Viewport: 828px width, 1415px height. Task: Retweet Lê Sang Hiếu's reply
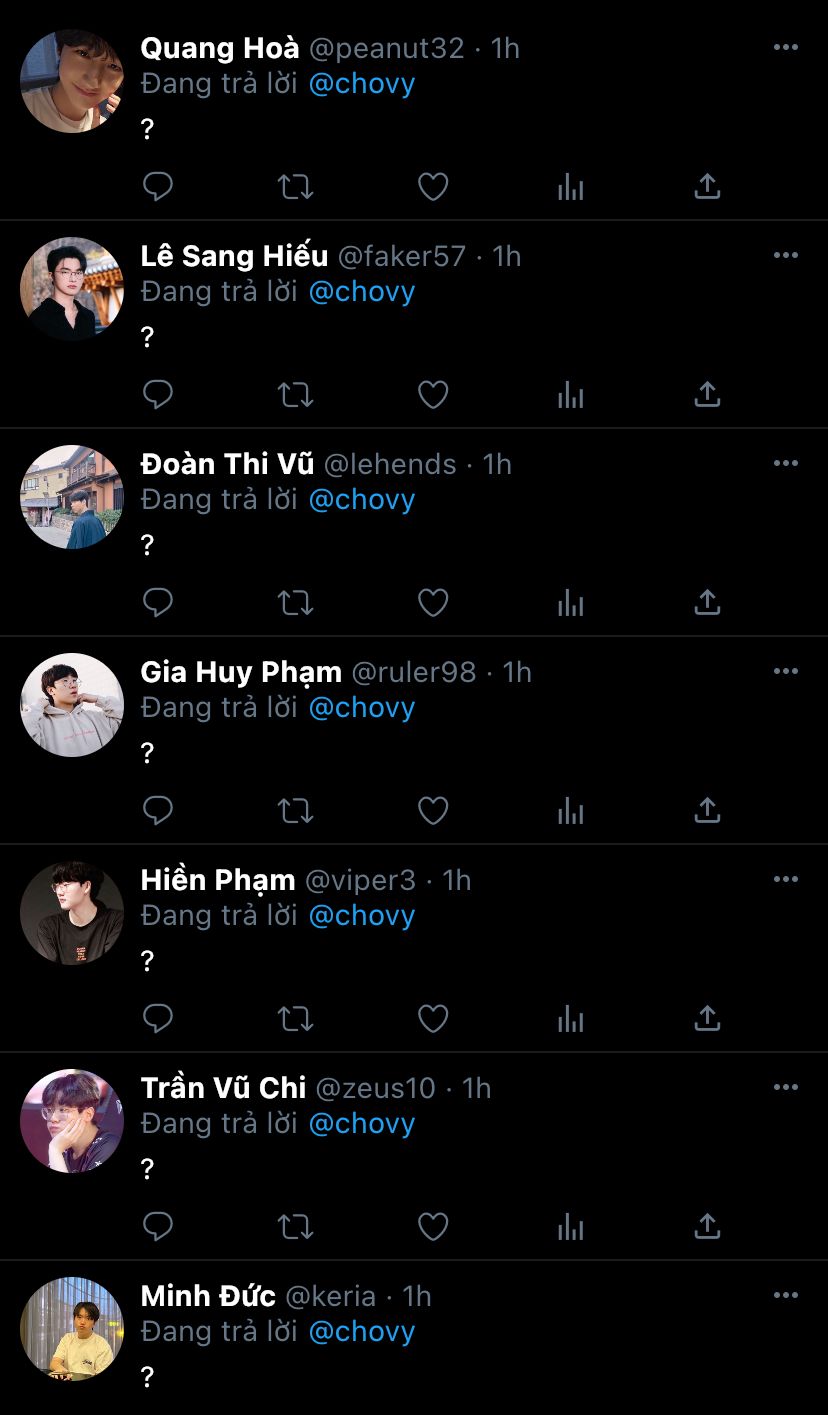pos(295,395)
